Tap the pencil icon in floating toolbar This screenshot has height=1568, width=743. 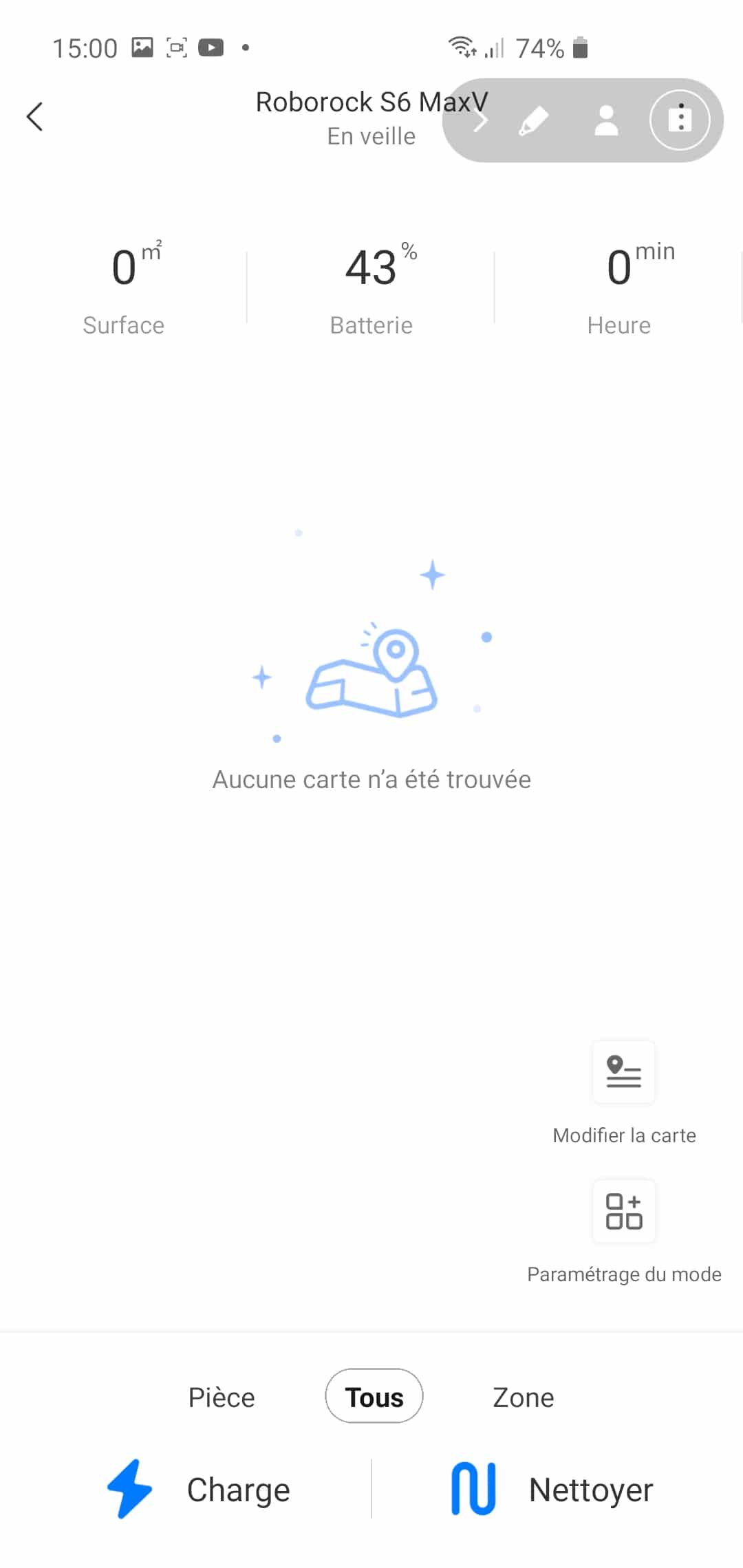point(534,120)
